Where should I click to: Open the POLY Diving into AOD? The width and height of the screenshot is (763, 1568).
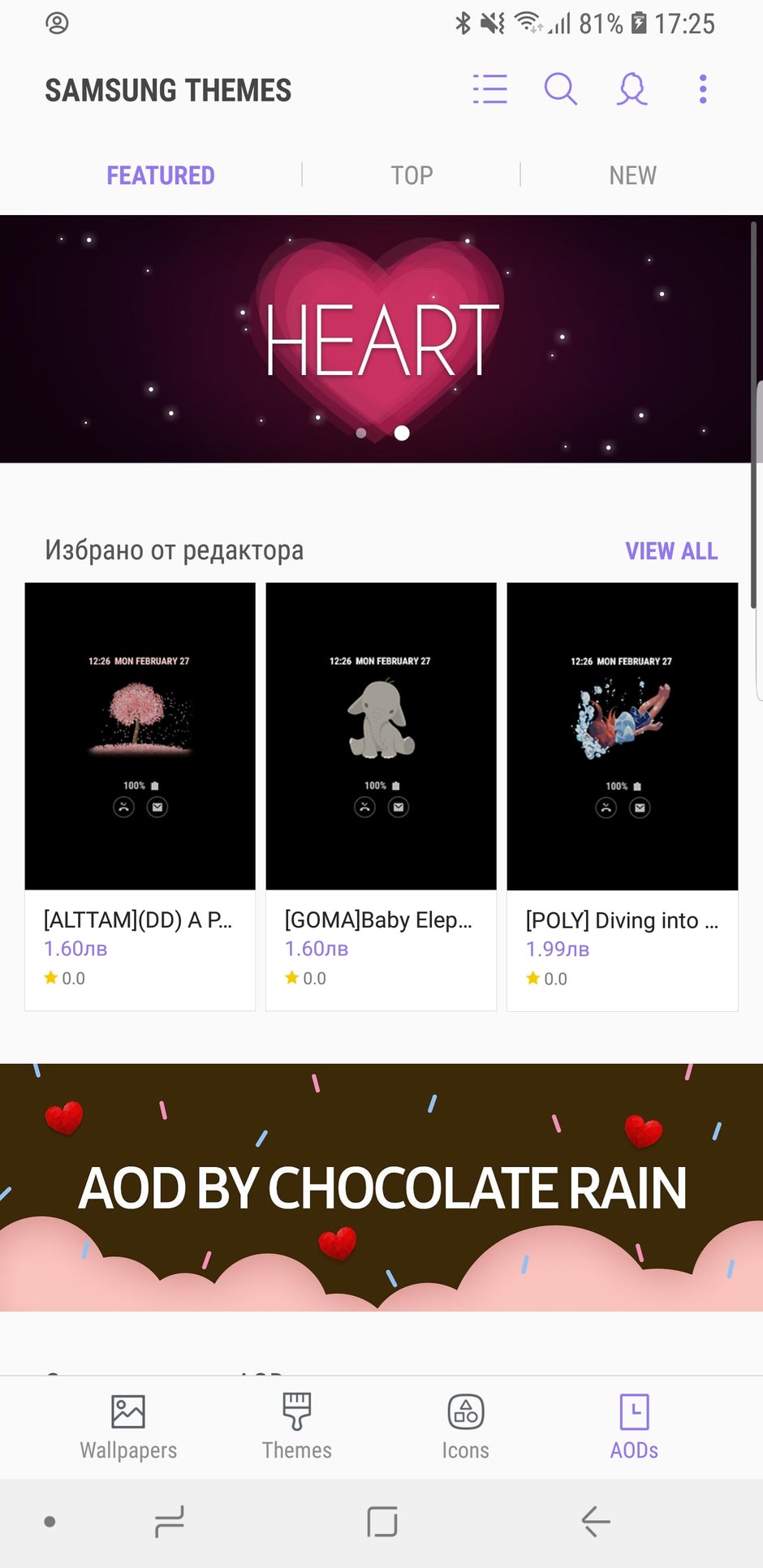622,734
